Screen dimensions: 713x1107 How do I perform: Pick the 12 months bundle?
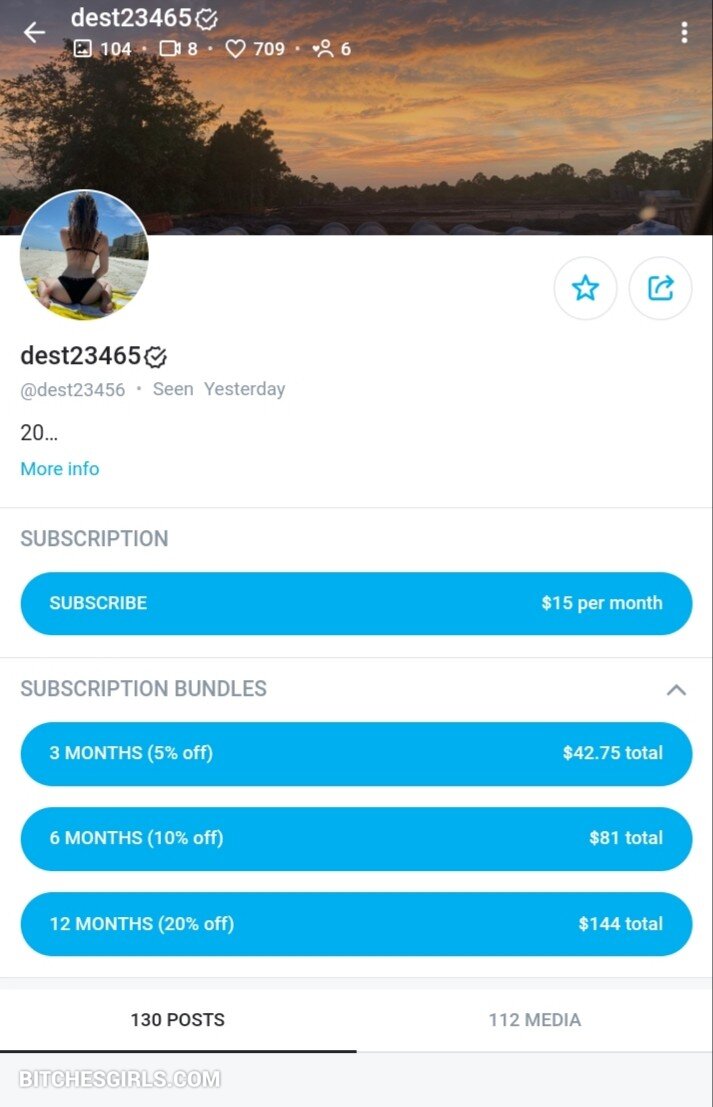(x=356, y=923)
